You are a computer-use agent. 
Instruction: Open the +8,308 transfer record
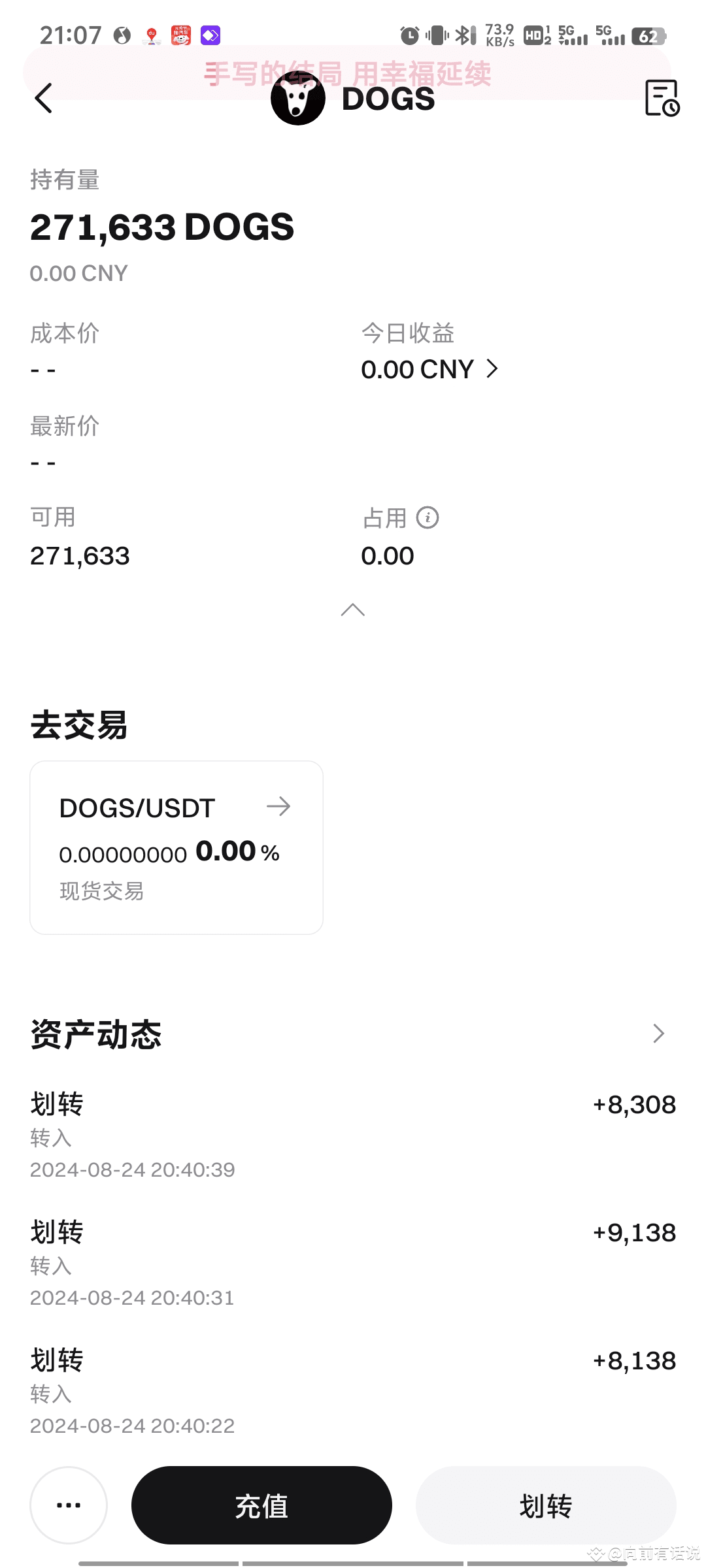pos(353,1134)
